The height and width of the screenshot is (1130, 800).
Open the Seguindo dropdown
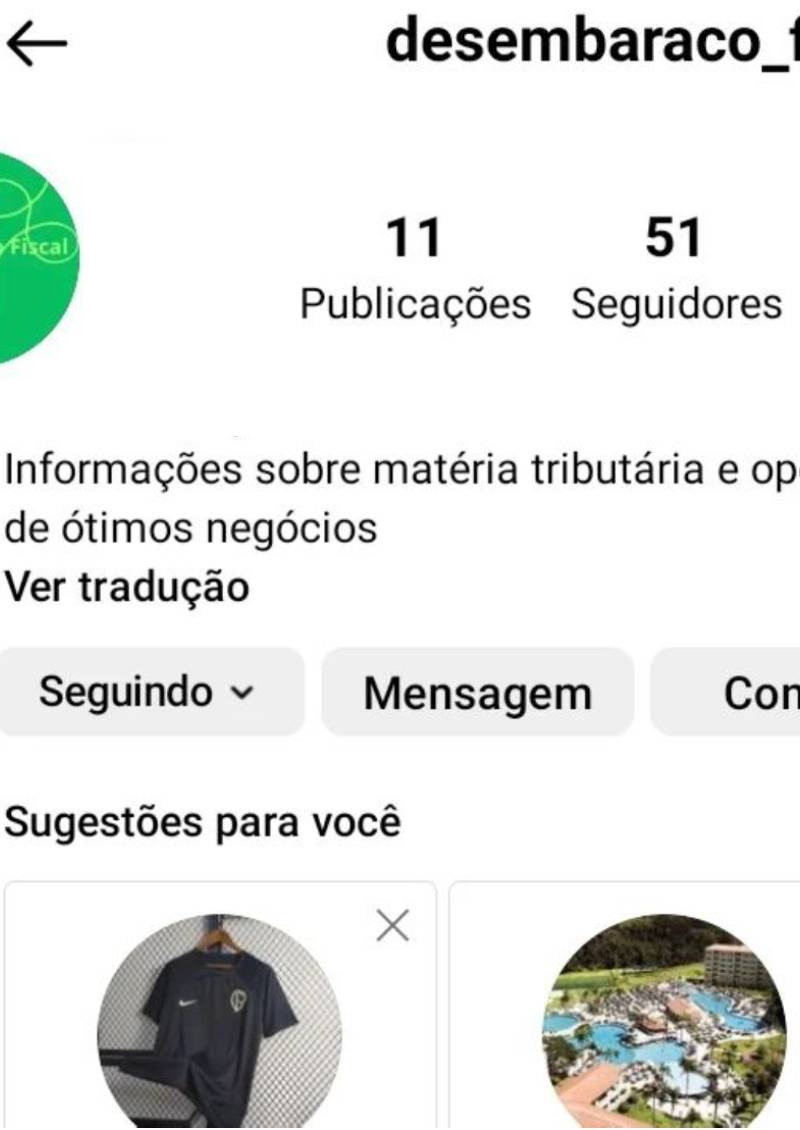pyautogui.click(x=149, y=692)
